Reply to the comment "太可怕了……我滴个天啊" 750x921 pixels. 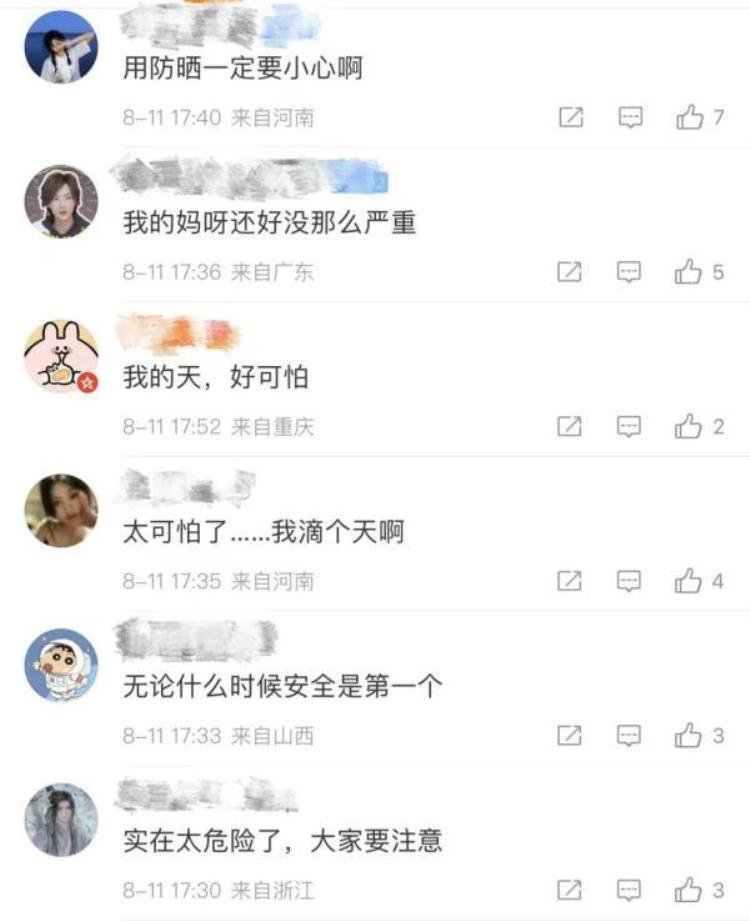coord(629,581)
